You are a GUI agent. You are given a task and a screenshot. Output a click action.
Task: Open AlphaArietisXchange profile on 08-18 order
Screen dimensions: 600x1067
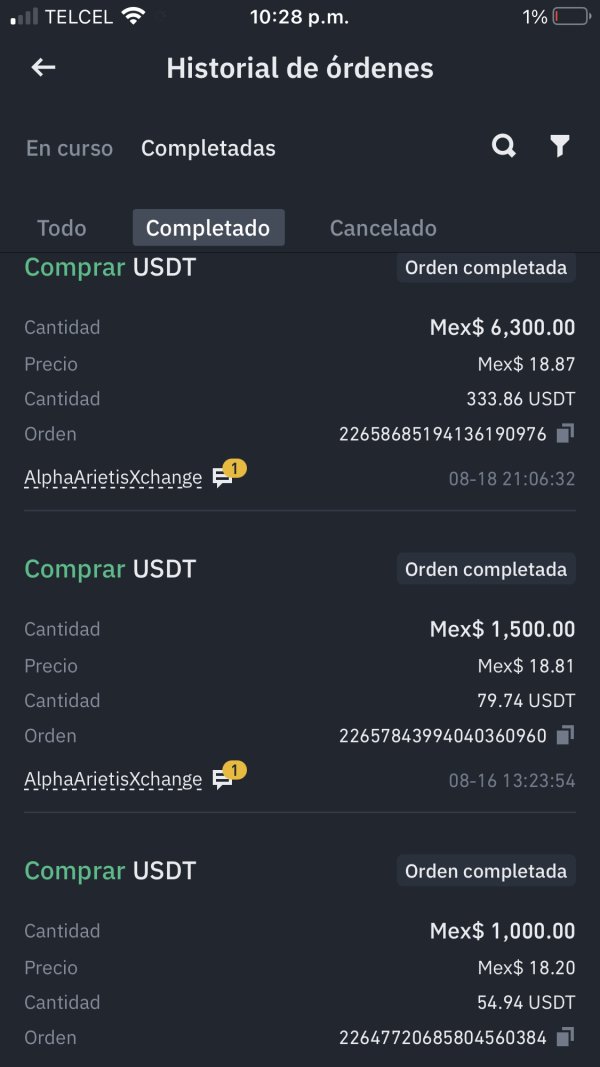pyautogui.click(x=113, y=478)
